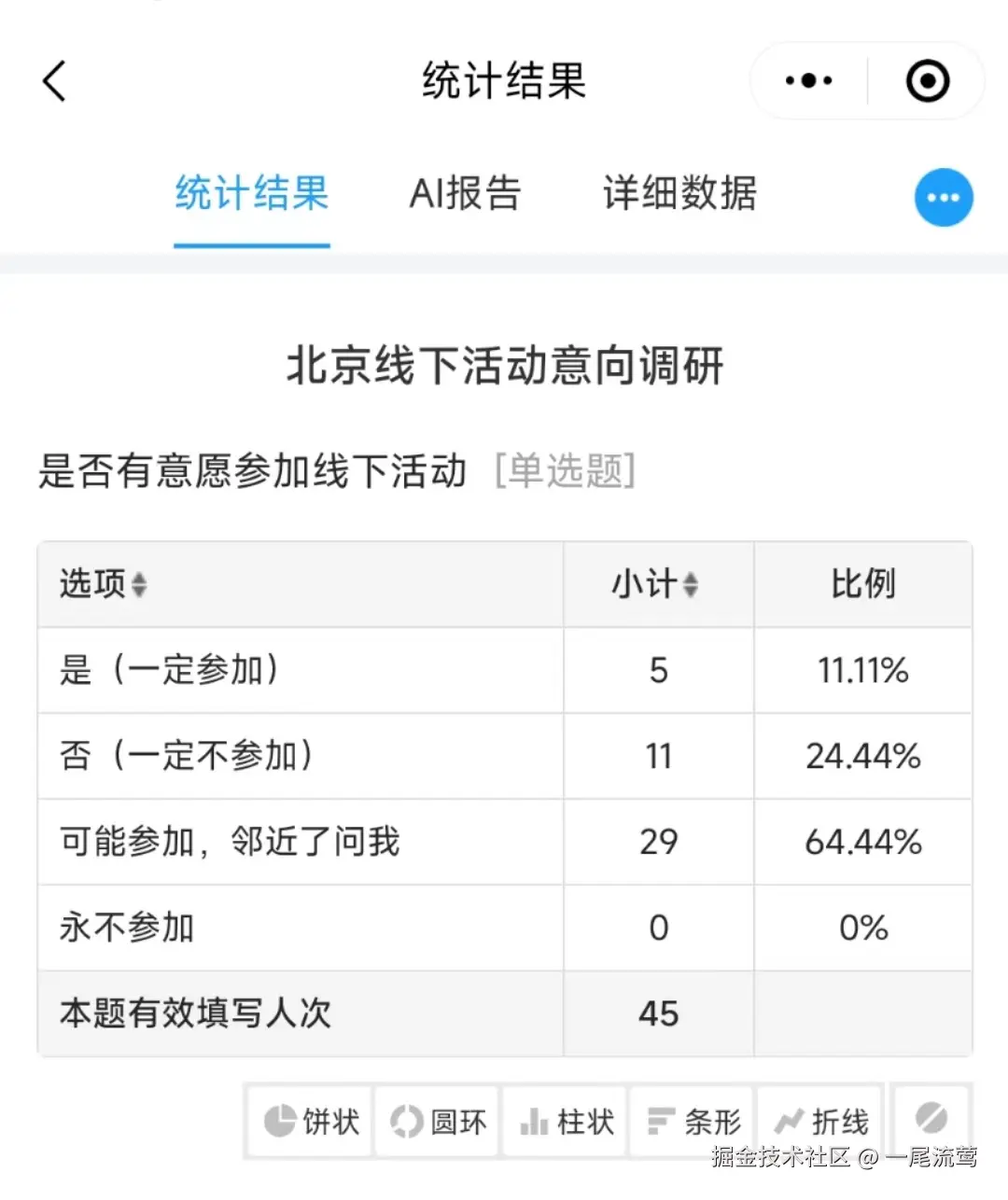Close the mini program via the circle icon
1008x1200 pixels.
pos(928,81)
